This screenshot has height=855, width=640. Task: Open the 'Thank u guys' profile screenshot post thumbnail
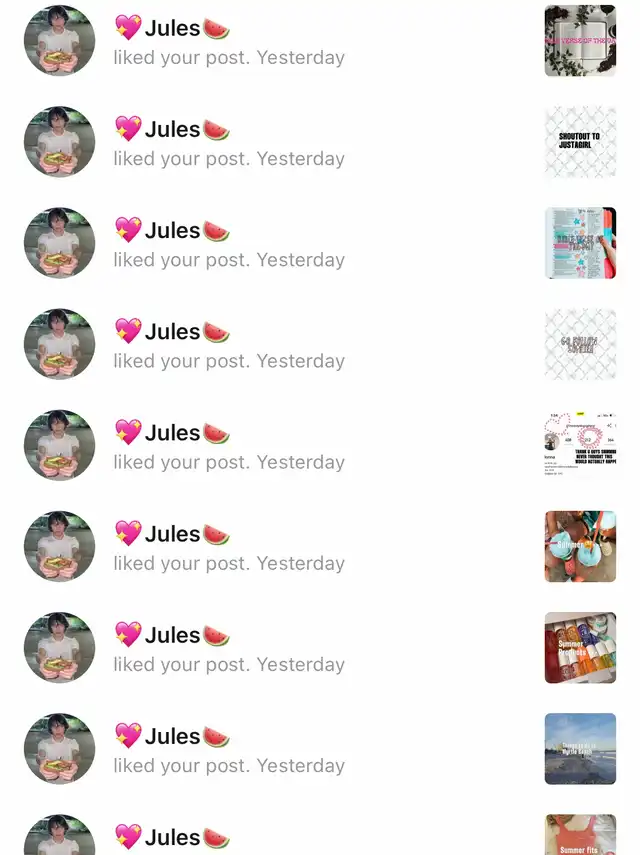click(x=580, y=445)
